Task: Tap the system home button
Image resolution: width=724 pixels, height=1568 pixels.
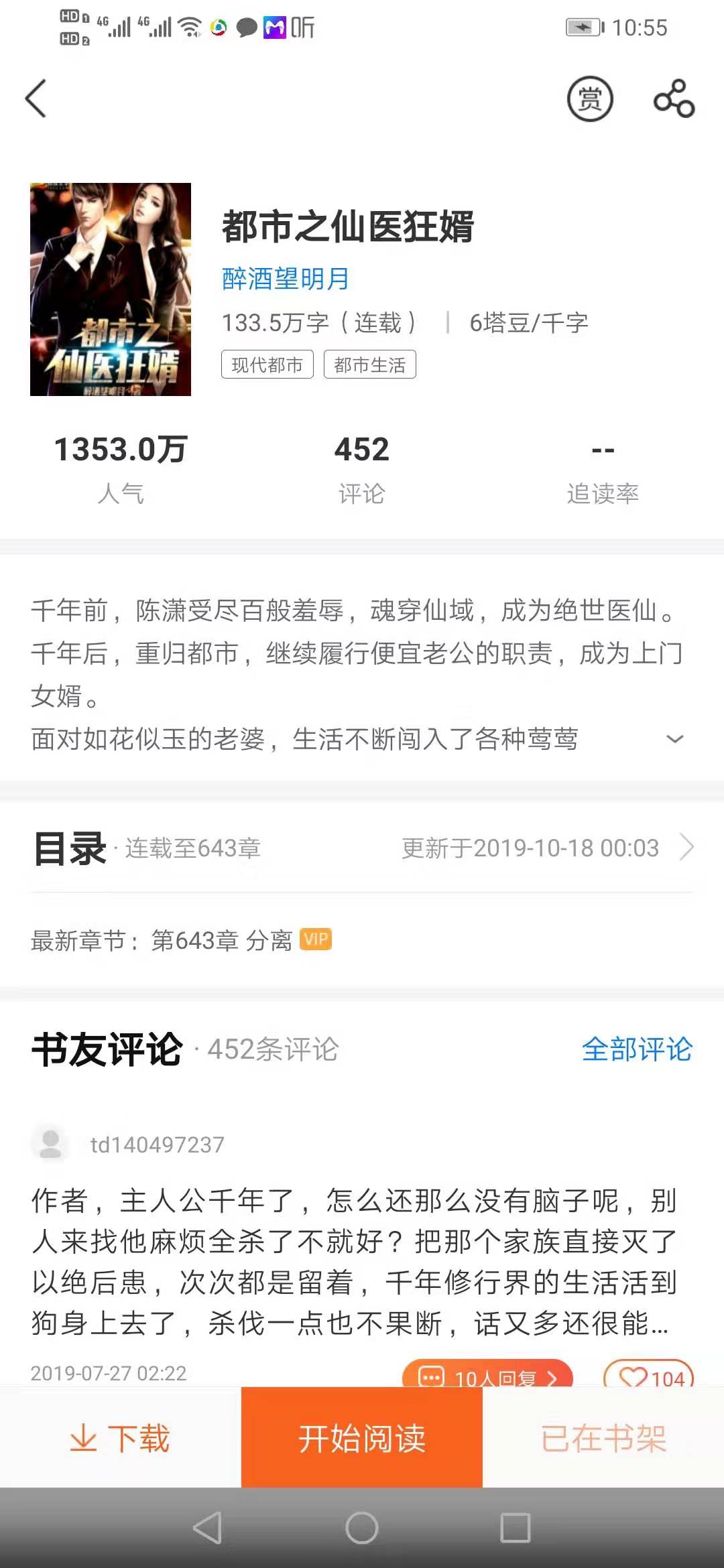Action: (x=362, y=1528)
